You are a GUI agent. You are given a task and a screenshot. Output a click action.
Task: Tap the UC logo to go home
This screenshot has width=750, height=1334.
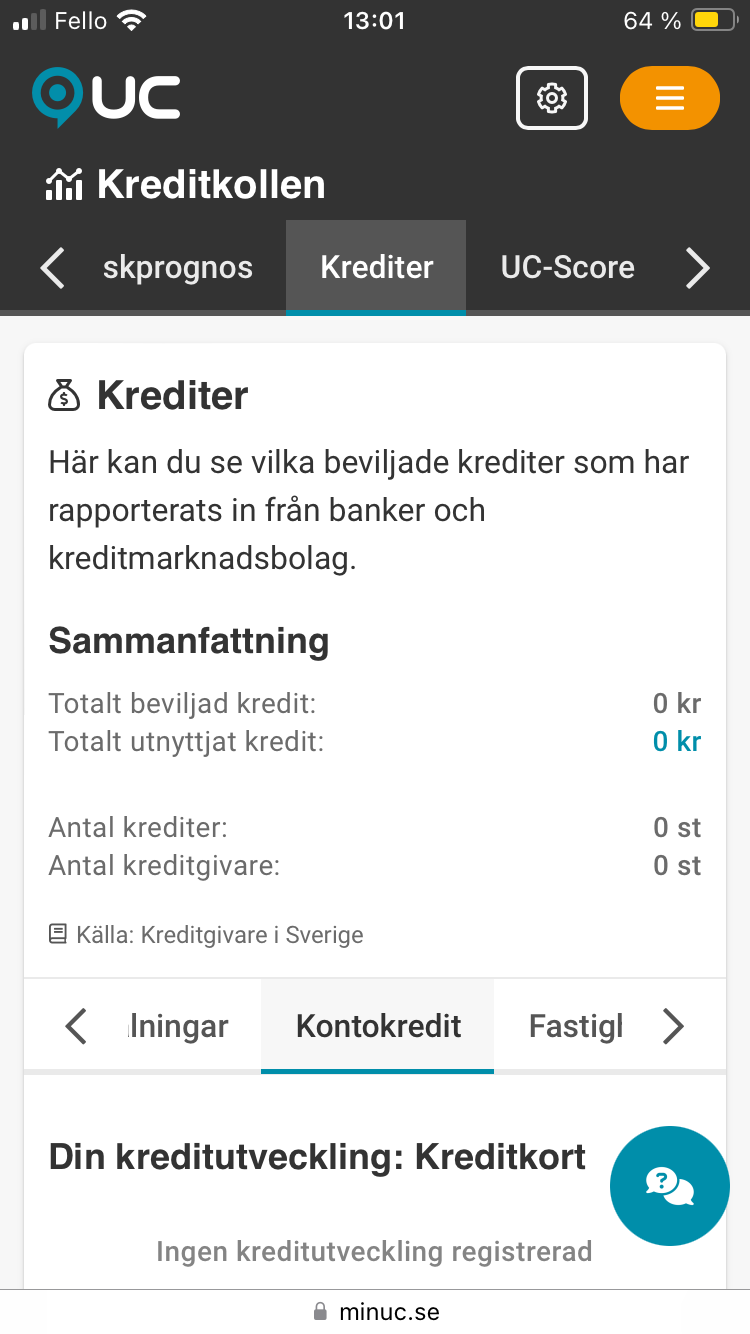click(x=106, y=97)
